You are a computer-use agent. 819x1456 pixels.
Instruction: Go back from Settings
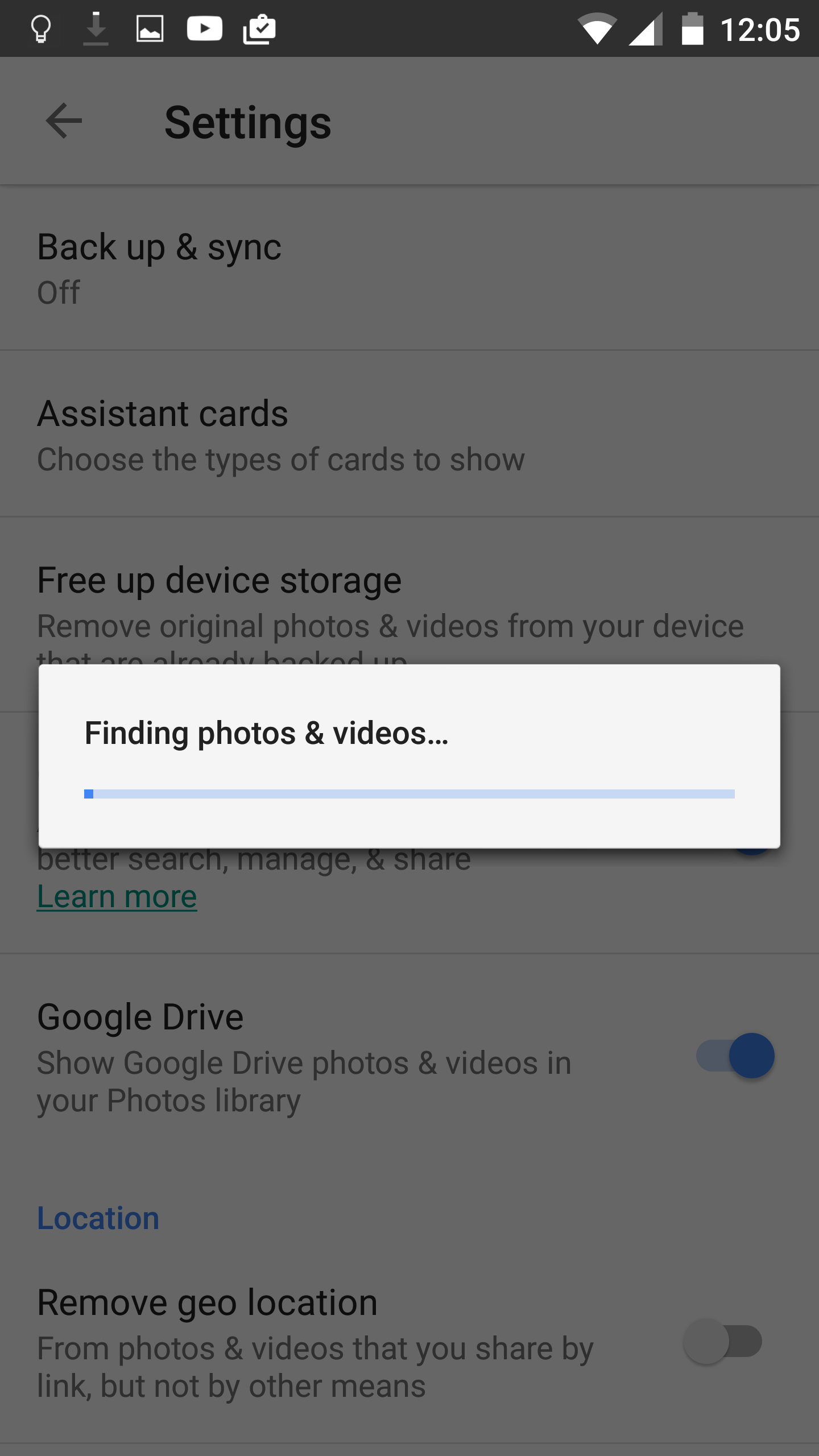pyautogui.click(x=64, y=121)
